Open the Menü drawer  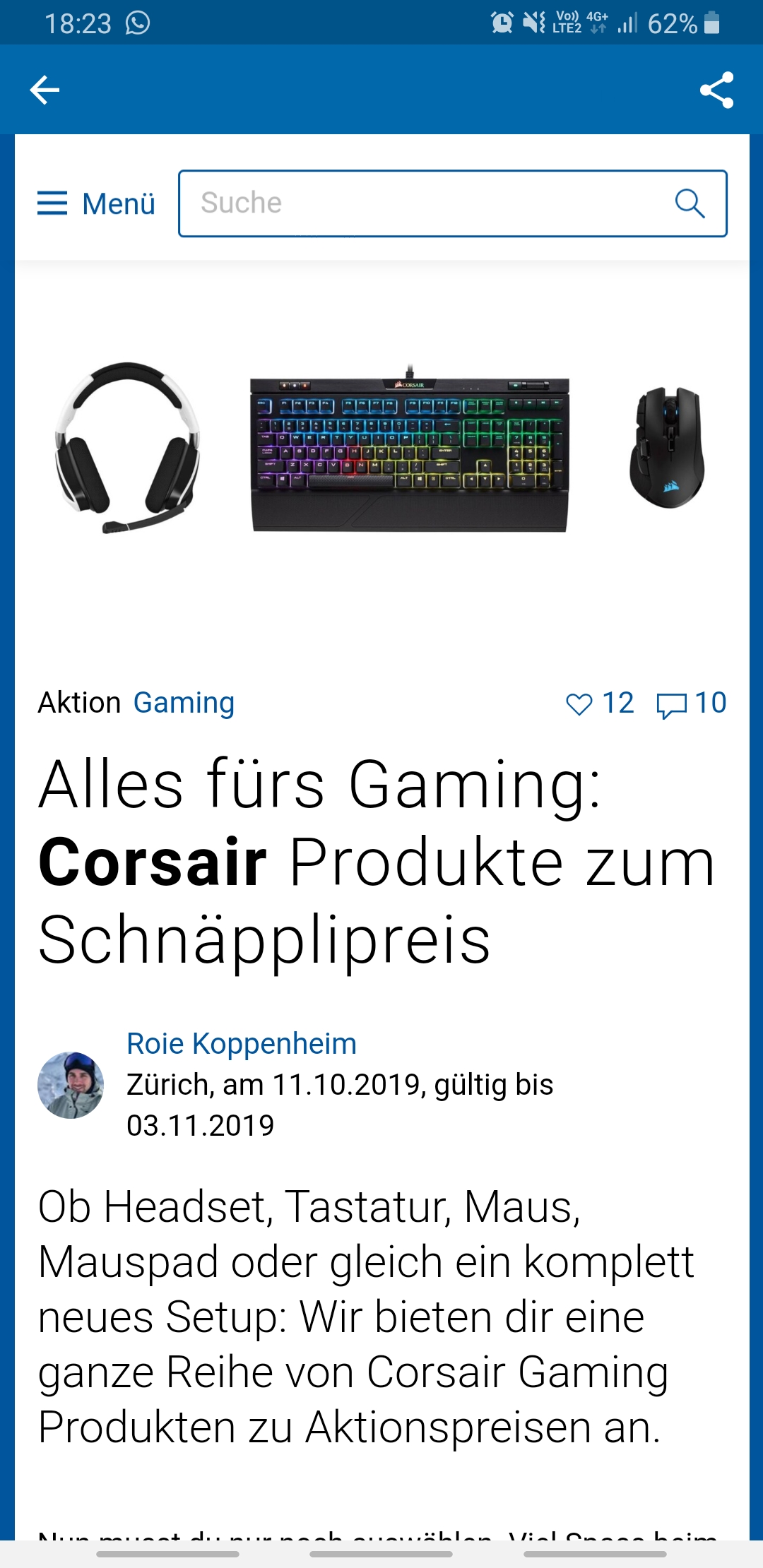[96, 203]
